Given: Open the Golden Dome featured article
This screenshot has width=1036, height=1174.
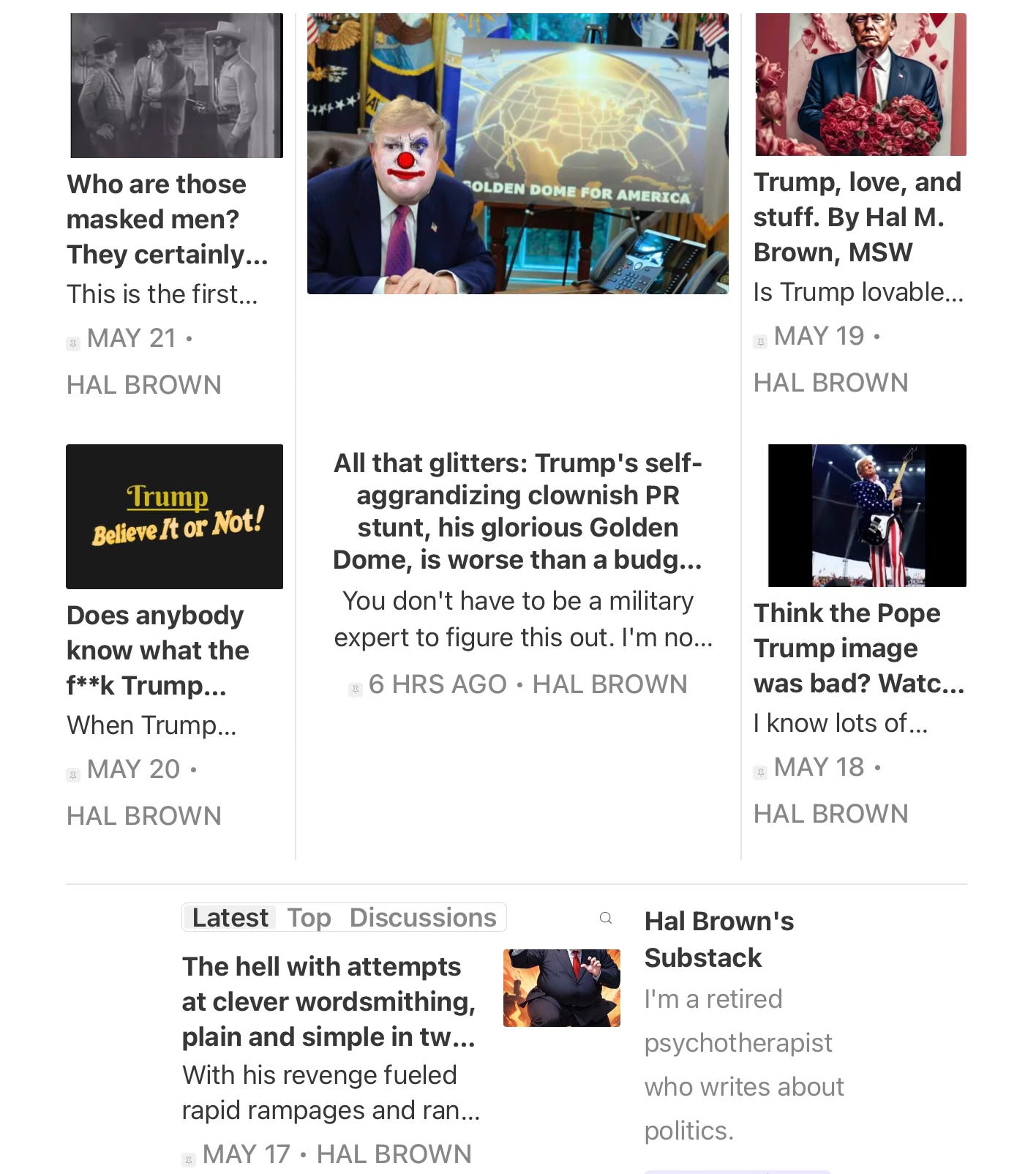Looking at the screenshot, I should tap(517, 511).
